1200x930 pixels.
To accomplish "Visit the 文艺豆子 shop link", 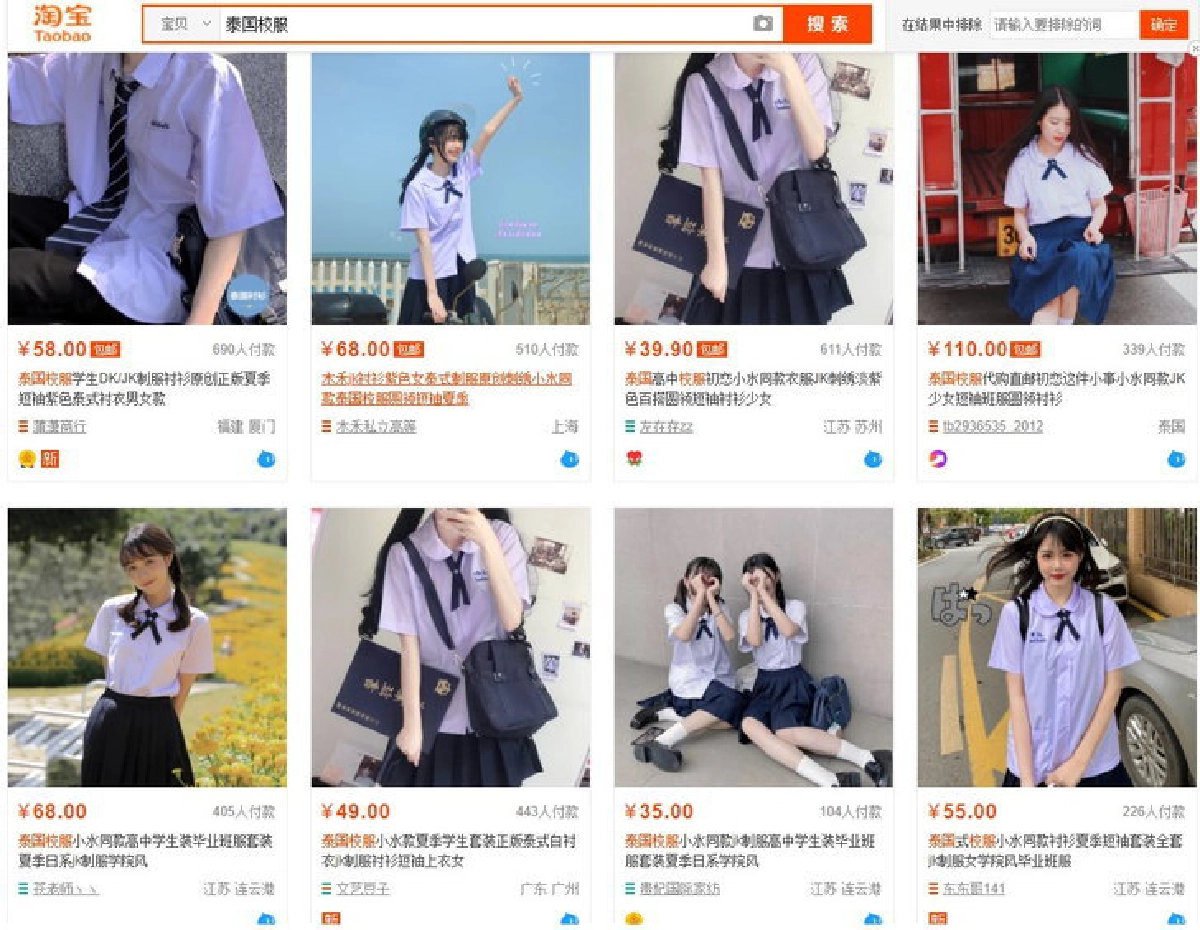I will pyautogui.click(x=362, y=888).
